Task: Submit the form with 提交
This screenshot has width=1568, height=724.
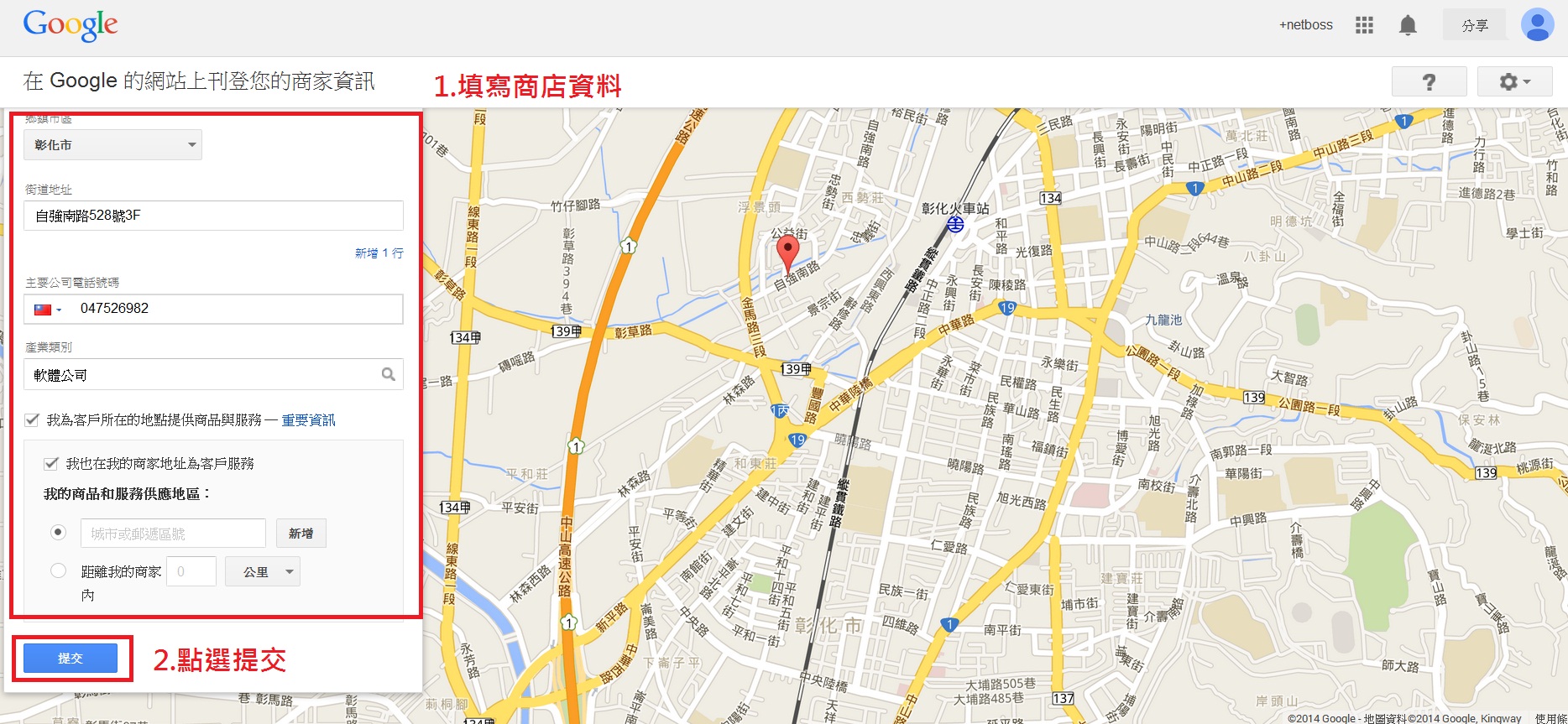Action: pos(71,659)
